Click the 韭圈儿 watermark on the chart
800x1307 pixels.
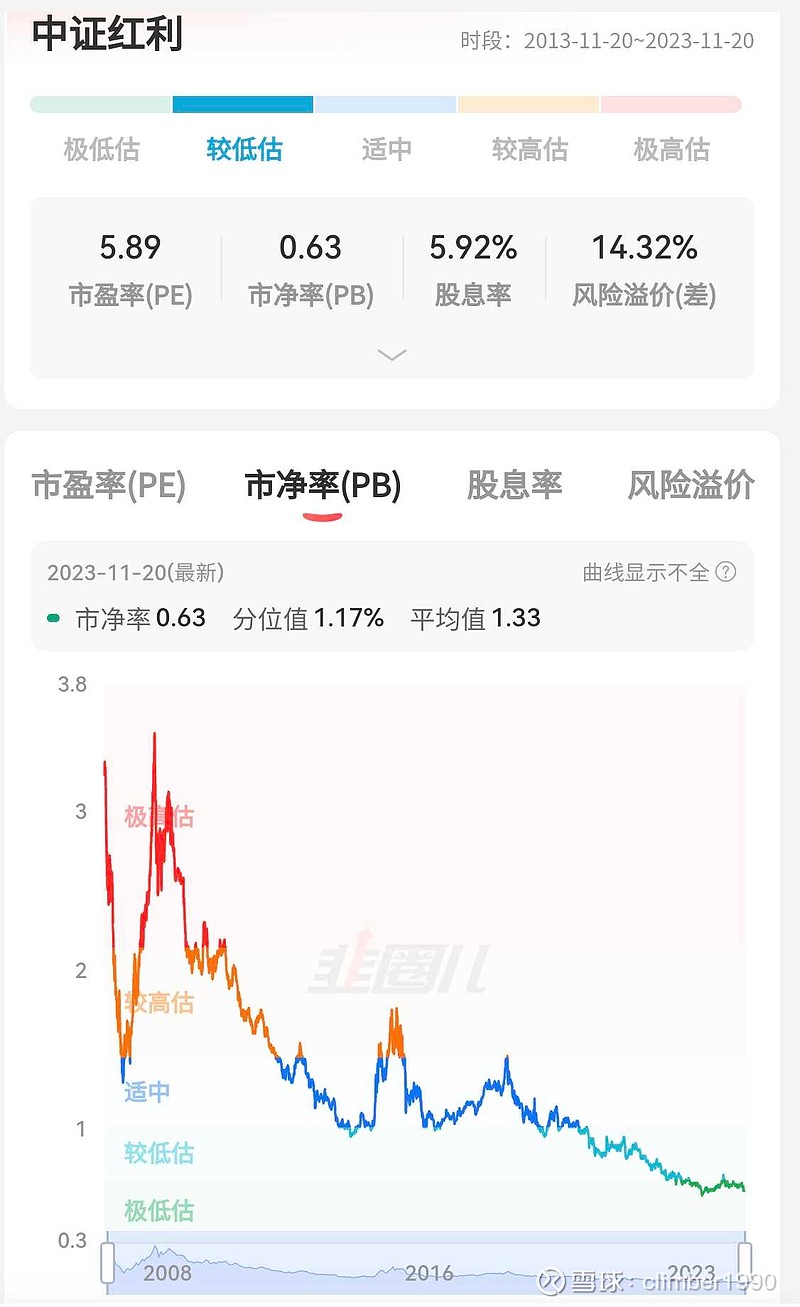point(400,967)
